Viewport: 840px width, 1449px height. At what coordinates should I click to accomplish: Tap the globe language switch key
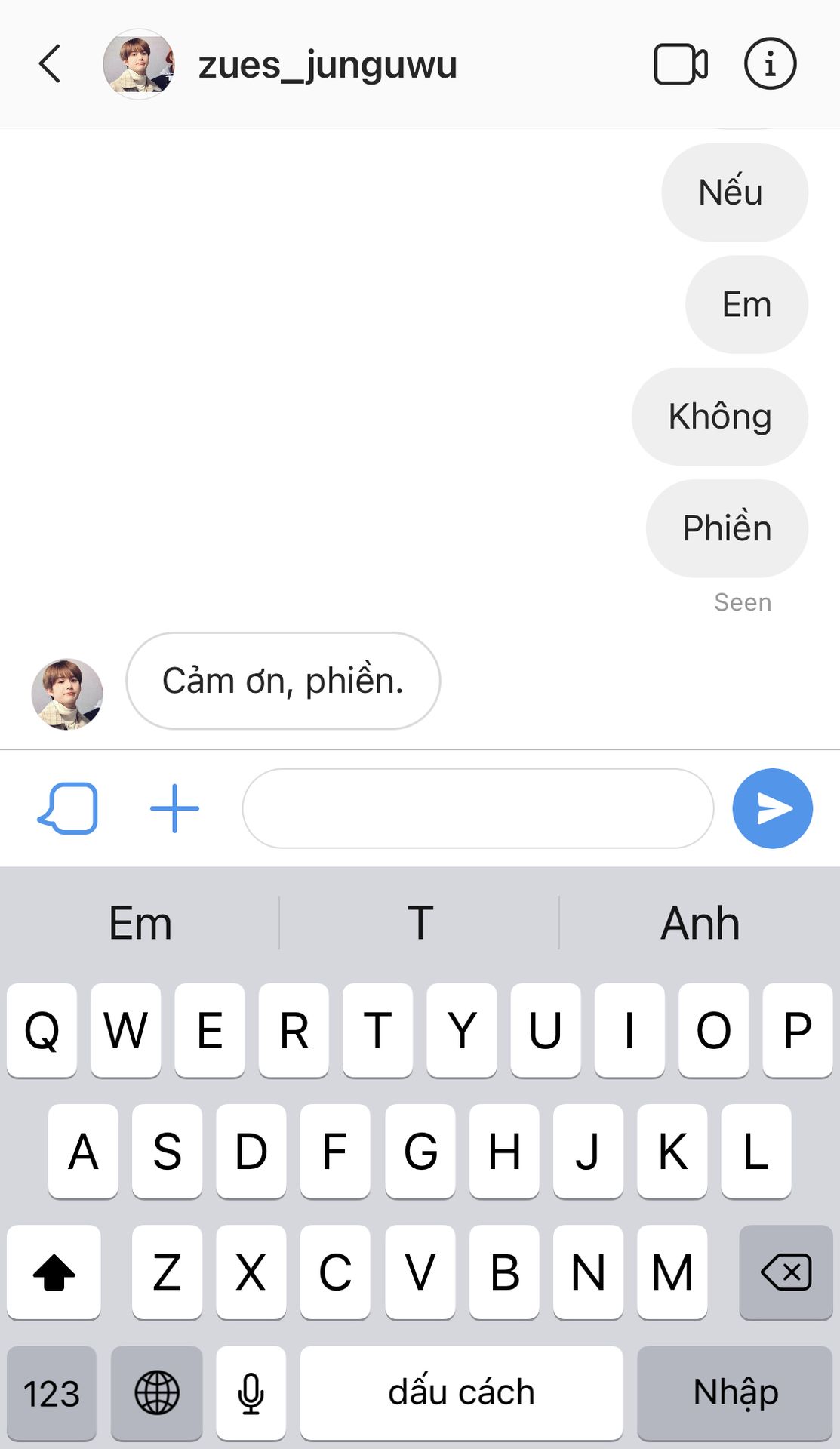click(x=157, y=1393)
